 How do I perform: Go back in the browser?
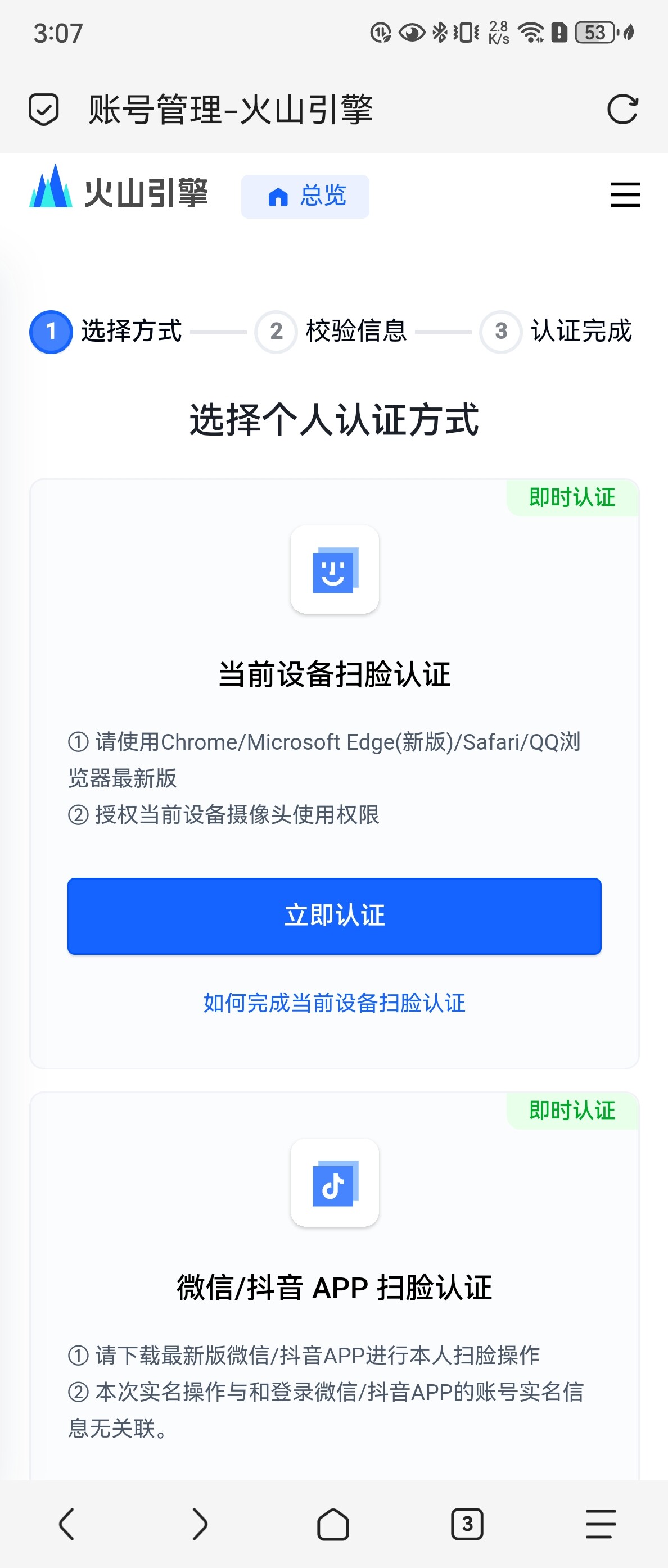pyautogui.click(x=66, y=1524)
